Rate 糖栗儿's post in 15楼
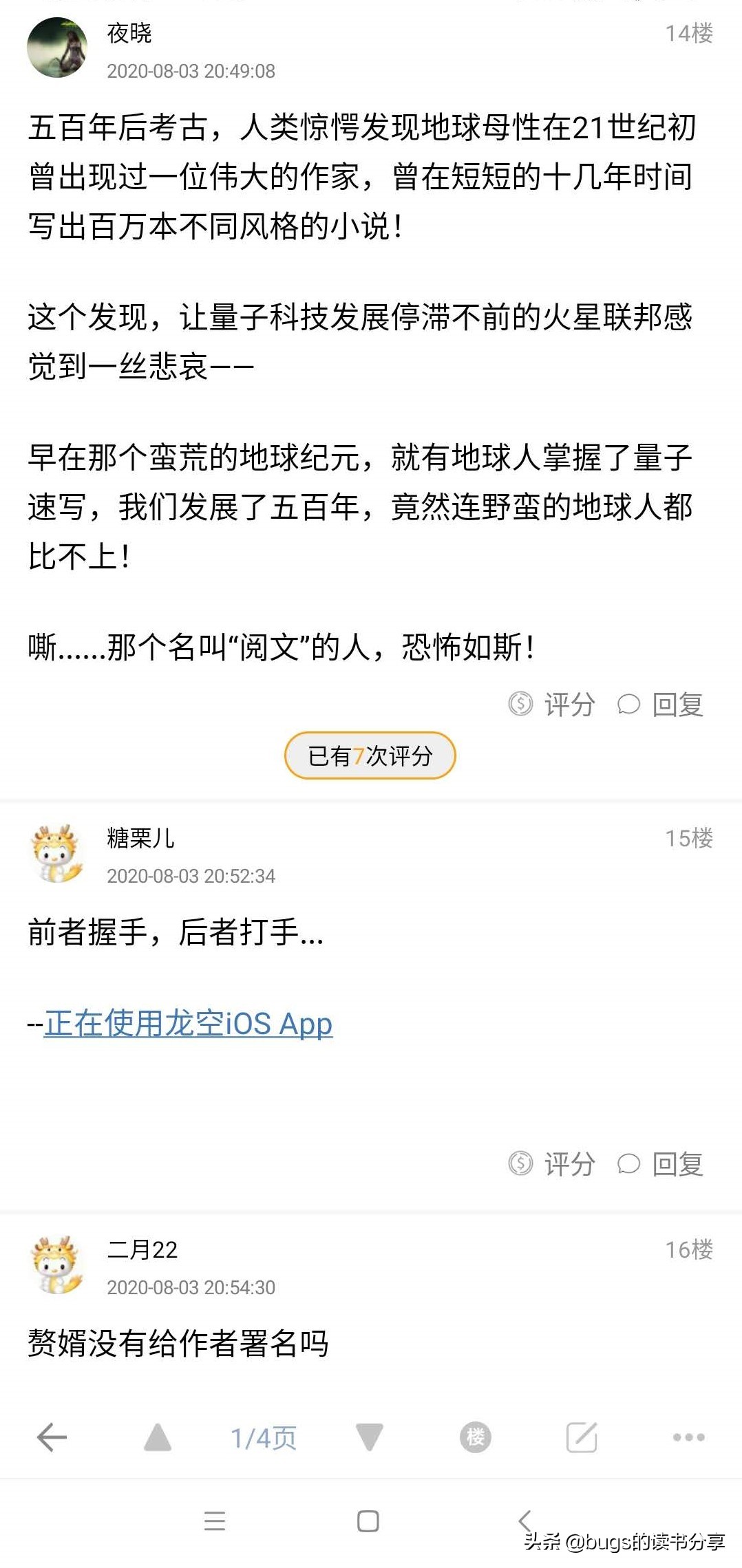The width and height of the screenshot is (742, 1568). pyautogui.click(x=551, y=1164)
